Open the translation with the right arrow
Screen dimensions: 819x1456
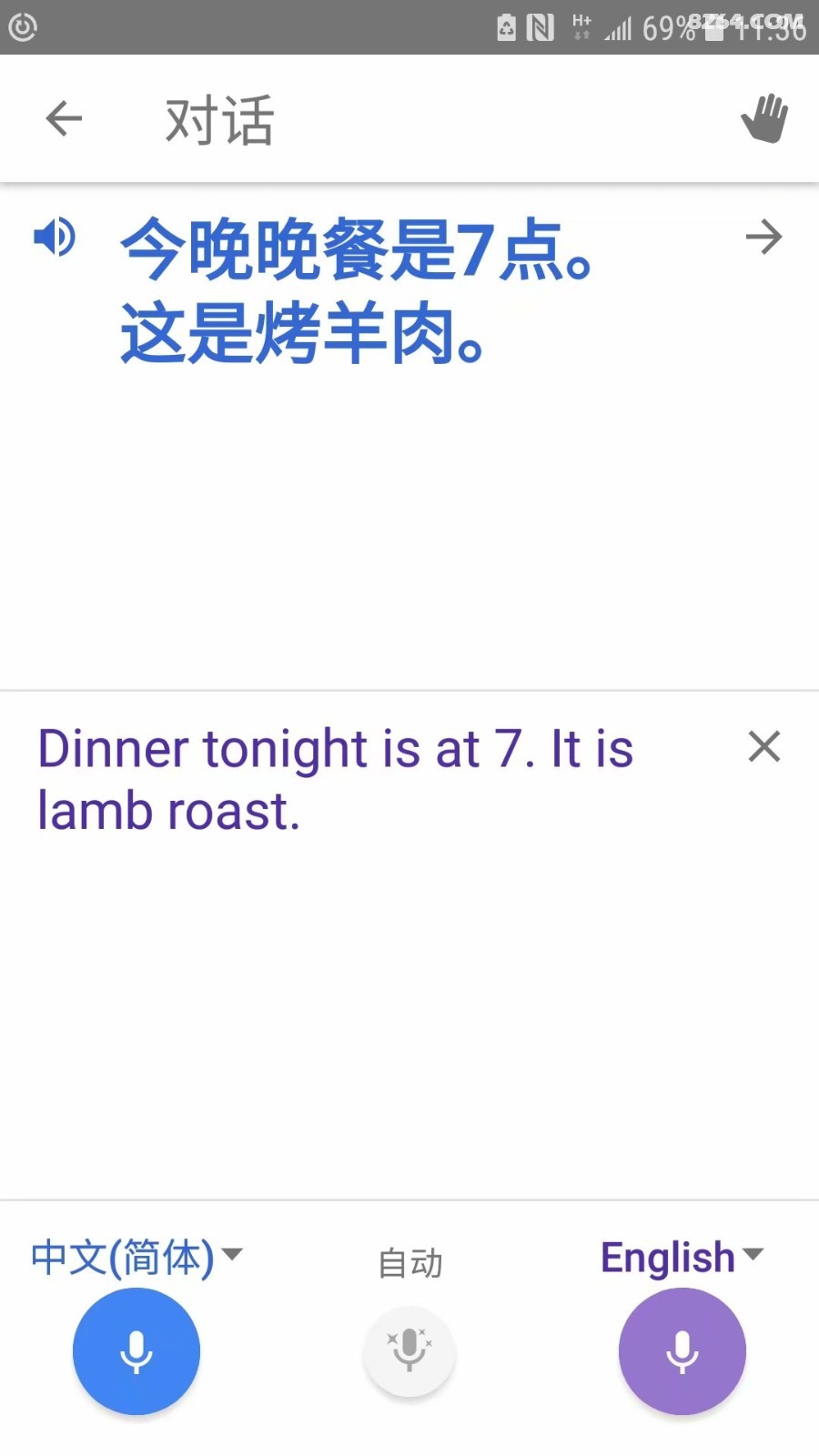tap(763, 238)
